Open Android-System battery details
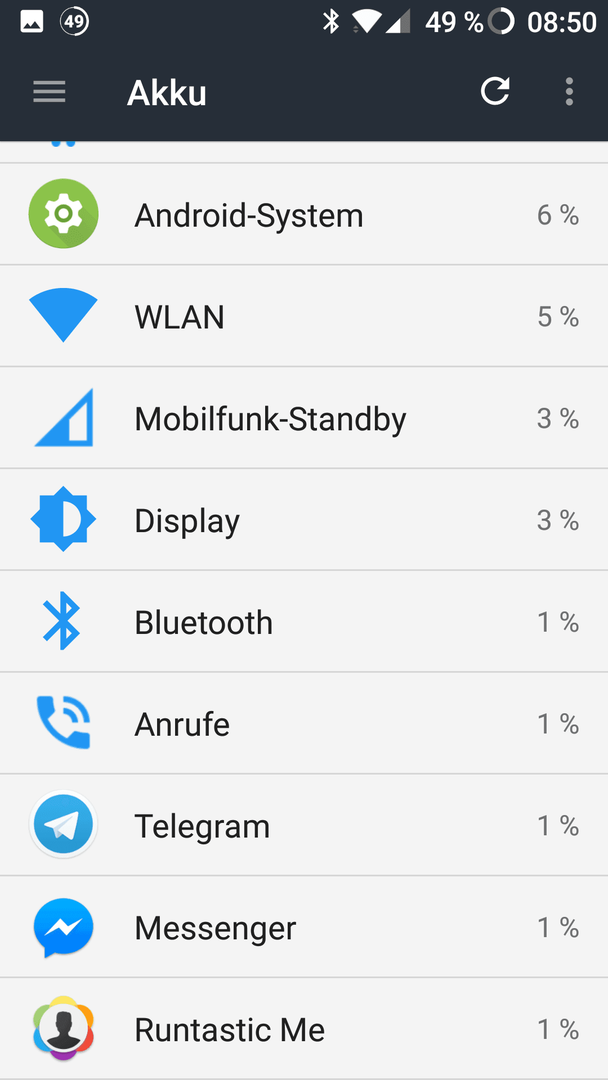608x1080 pixels. pyautogui.click(x=304, y=214)
